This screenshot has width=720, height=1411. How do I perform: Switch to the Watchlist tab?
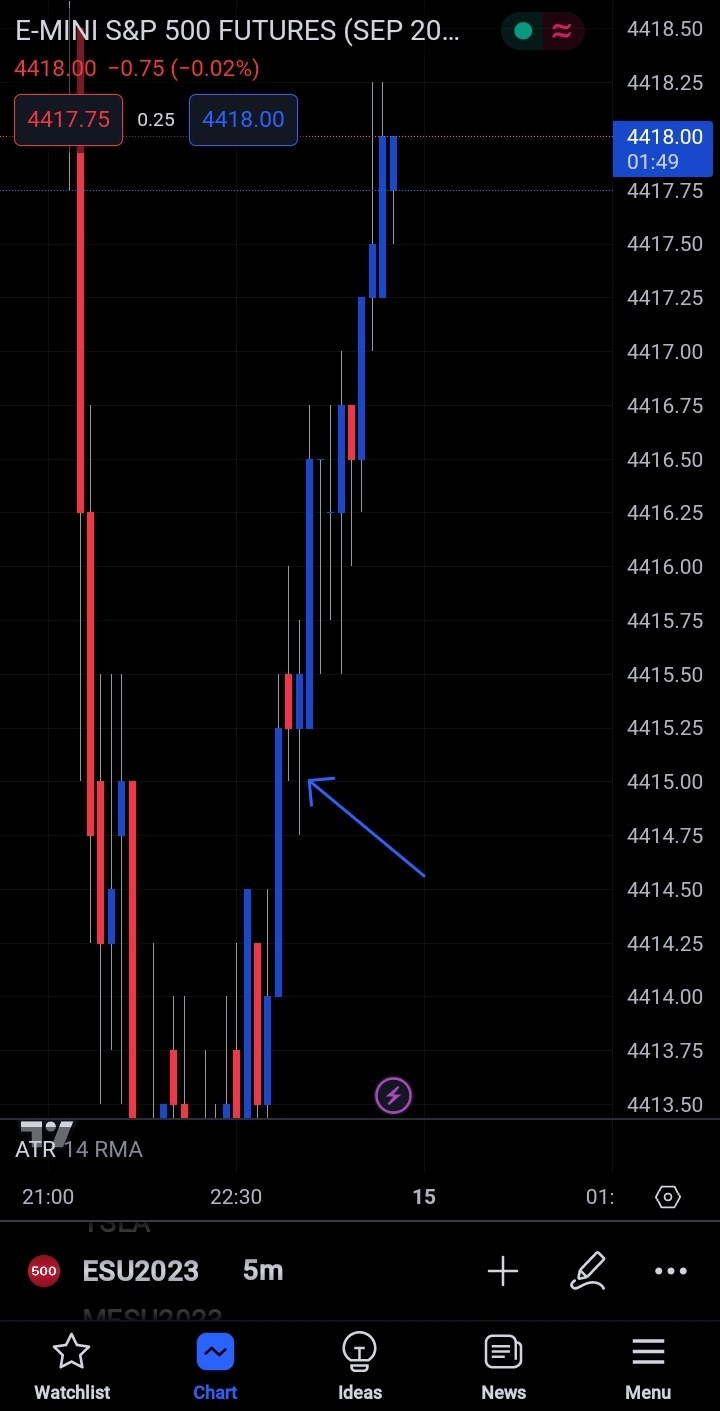71,1364
